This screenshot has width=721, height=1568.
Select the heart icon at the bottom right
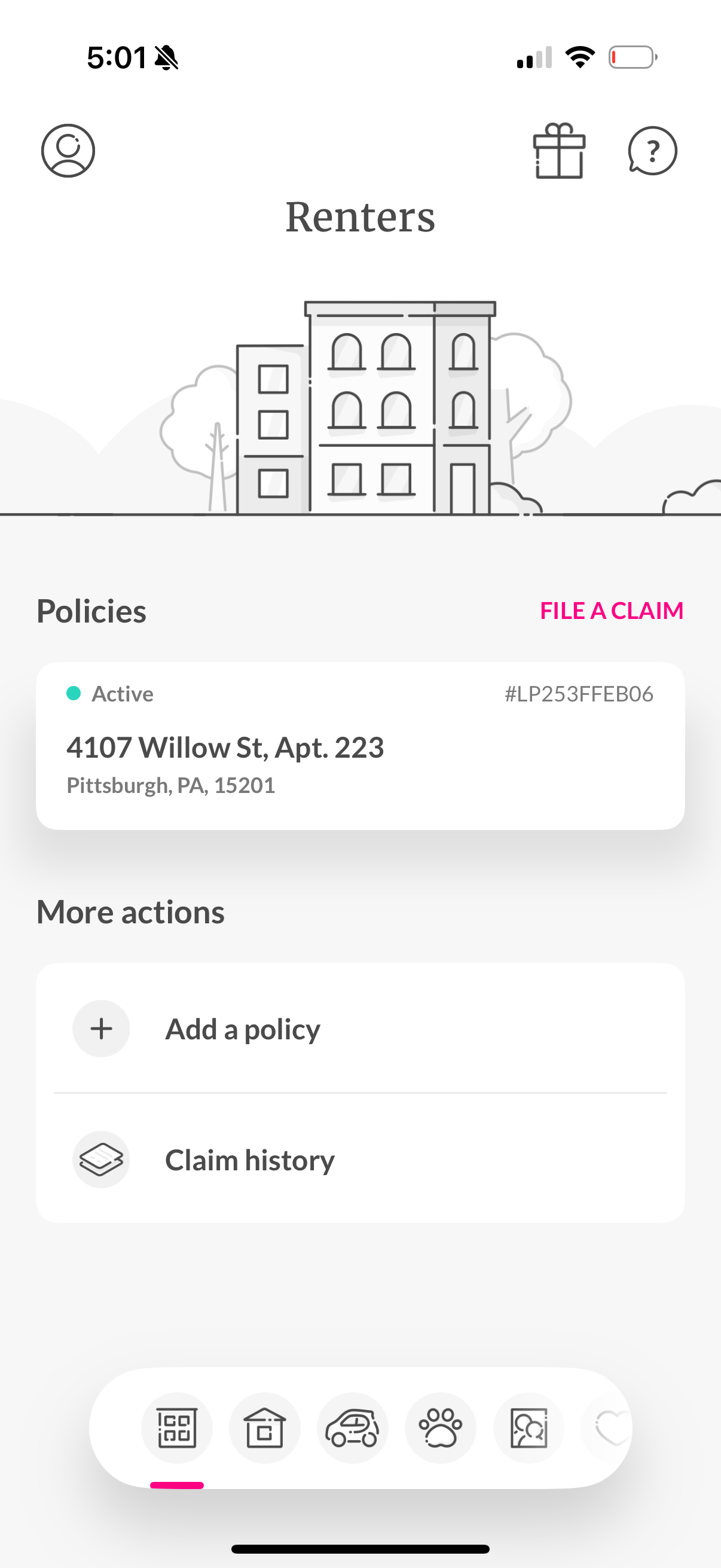pos(612,1428)
